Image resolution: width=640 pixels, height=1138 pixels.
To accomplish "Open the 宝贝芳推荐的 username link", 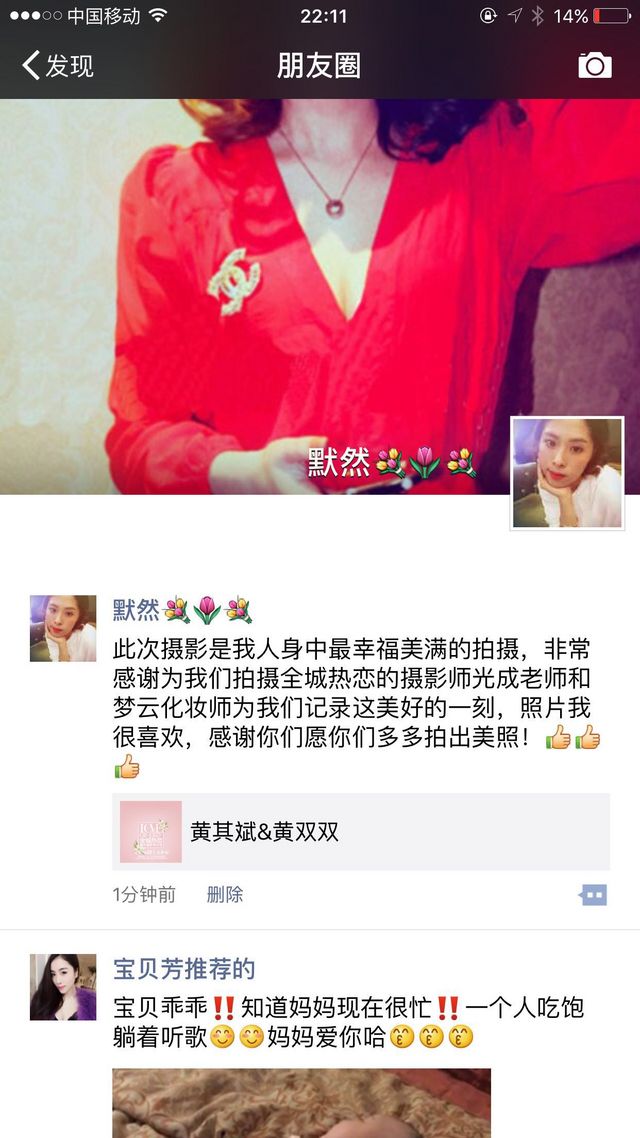I will click(184, 969).
